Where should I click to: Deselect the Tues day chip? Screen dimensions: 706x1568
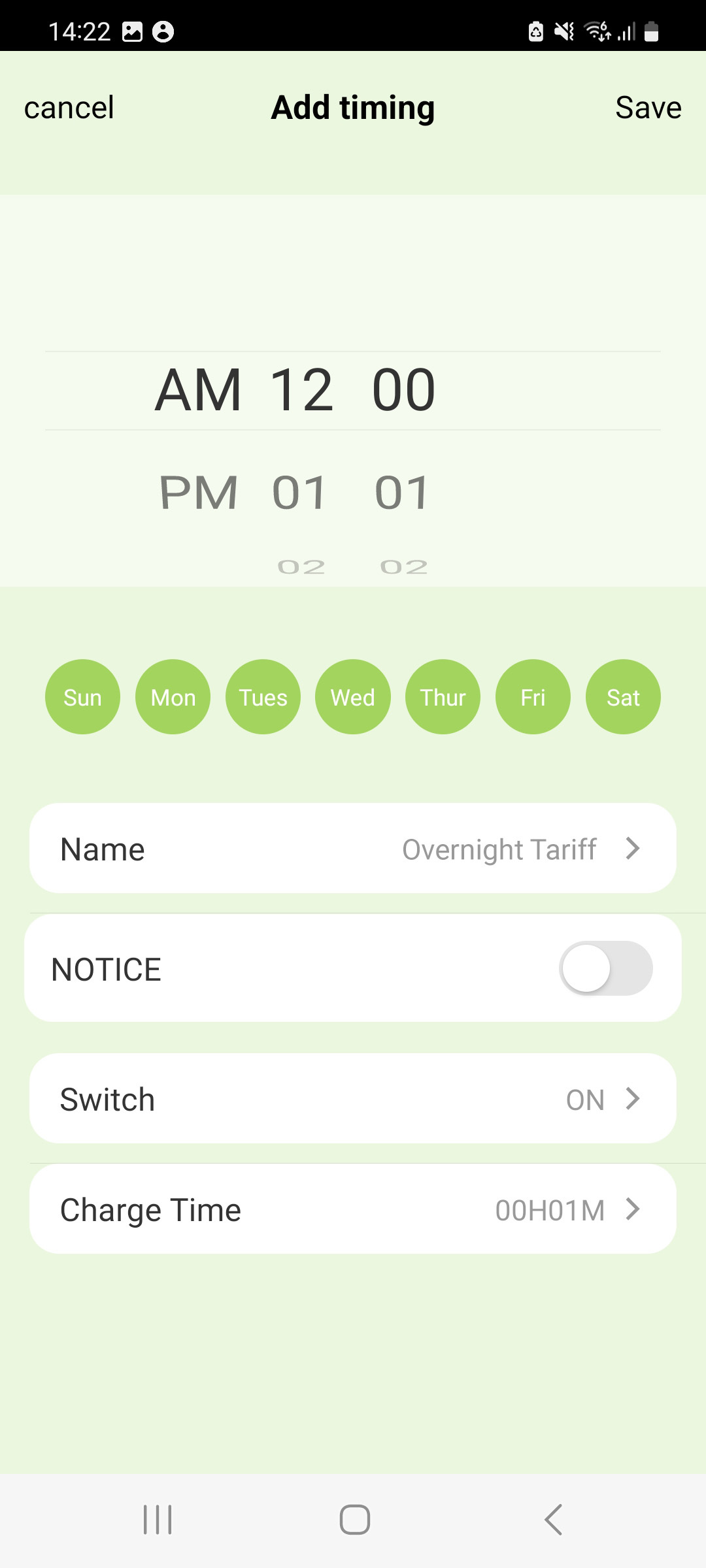coord(263,697)
